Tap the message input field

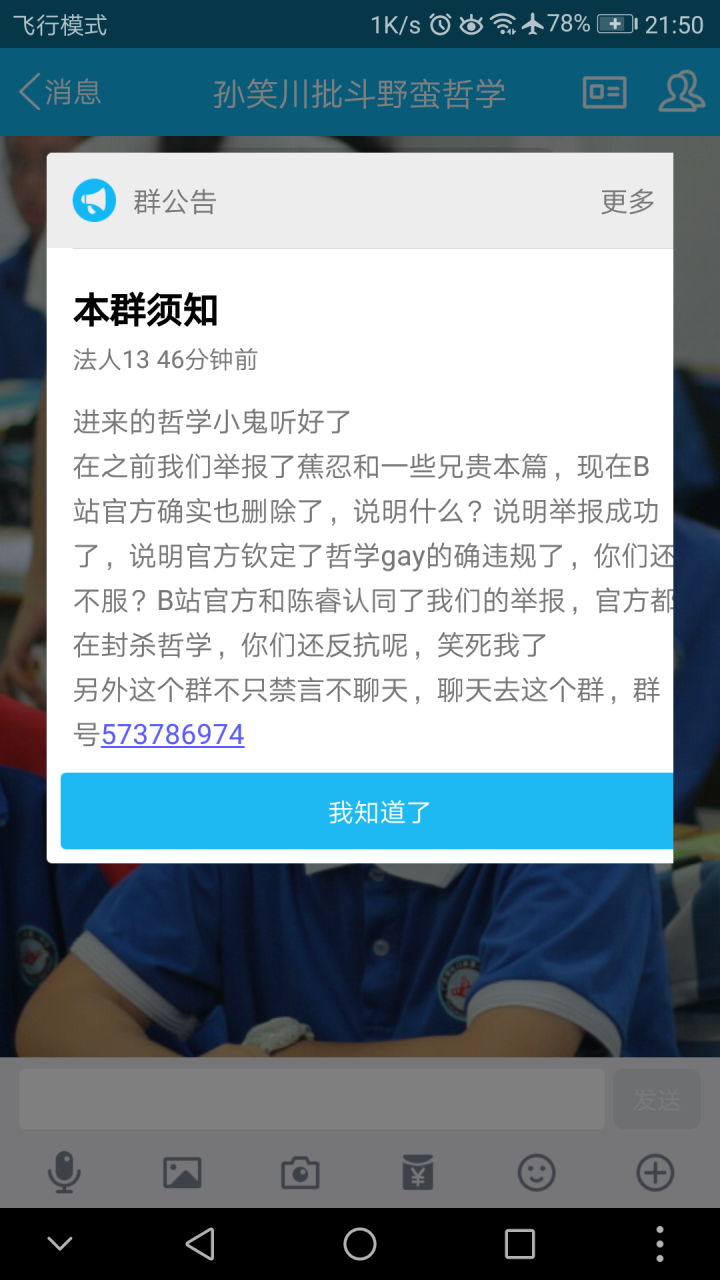(311, 1099)
